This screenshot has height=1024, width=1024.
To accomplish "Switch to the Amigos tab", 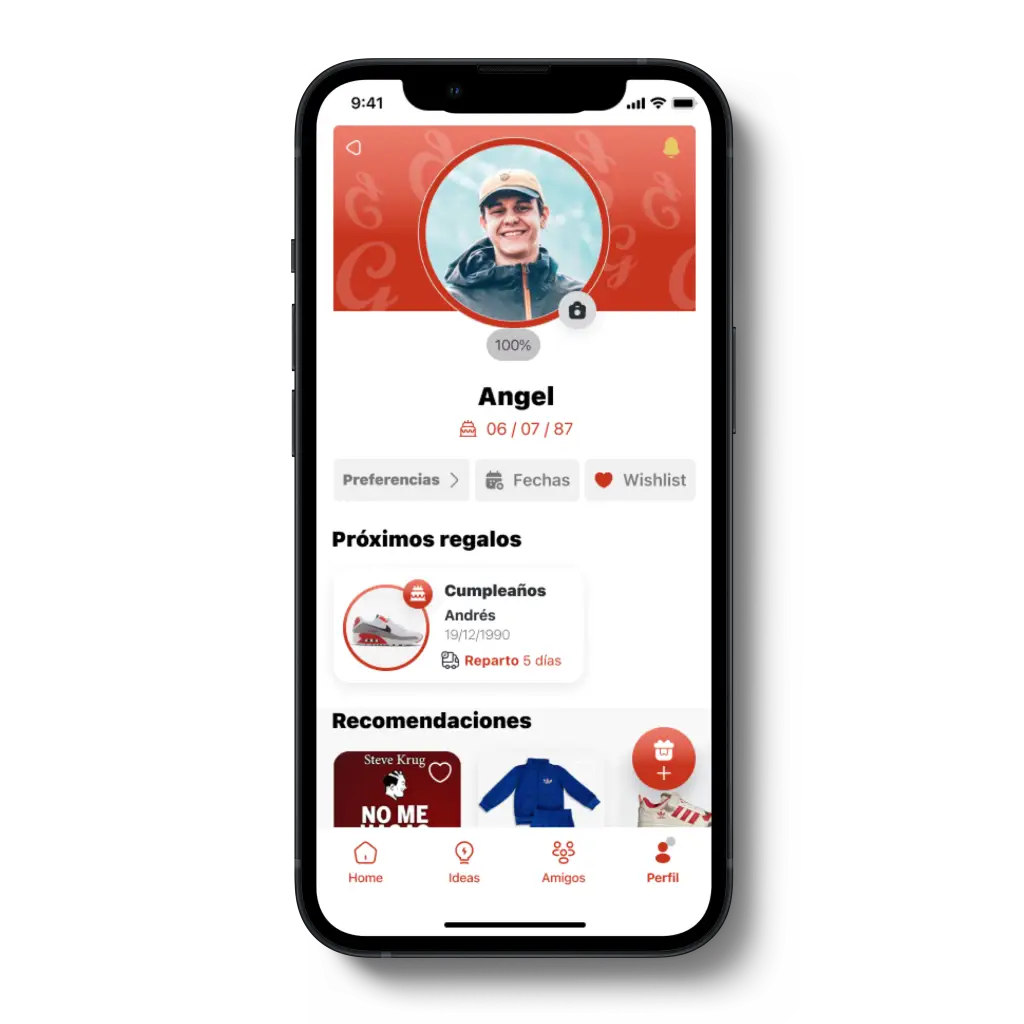I will pos(563,863).
